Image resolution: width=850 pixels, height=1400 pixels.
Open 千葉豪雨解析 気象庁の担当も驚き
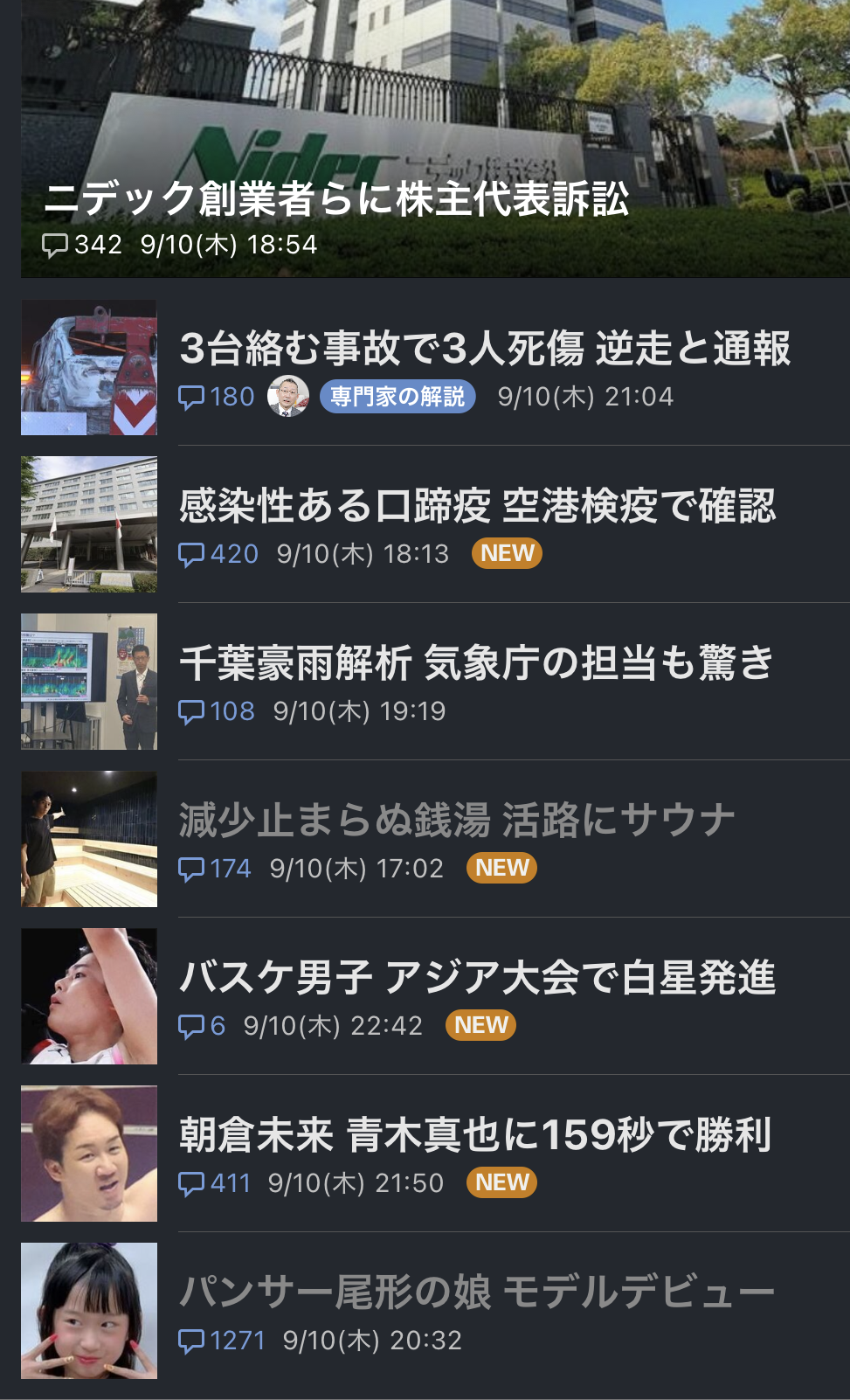tap(435, 682)
